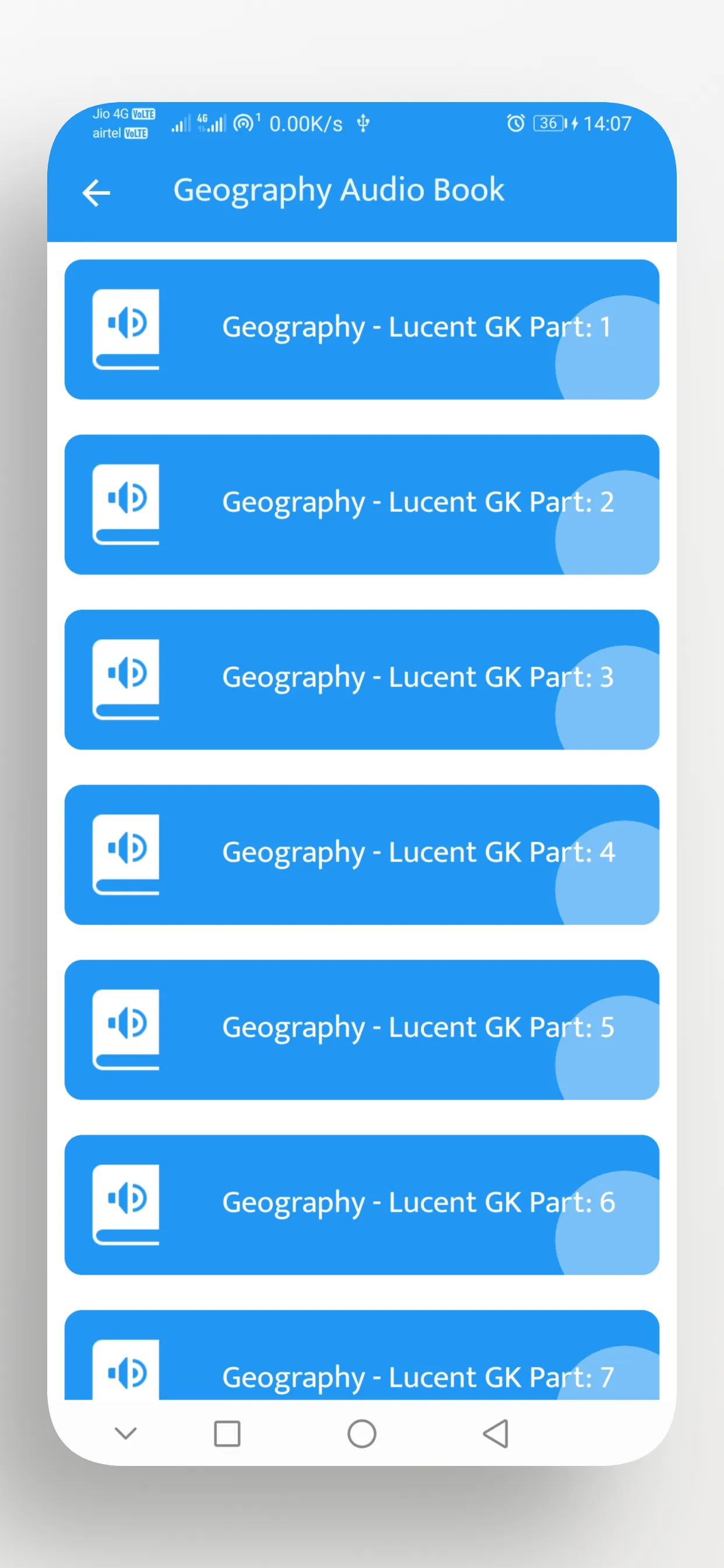724x1568 pixels.
Task: Tap the recent apps square navigation button
Action: [226, 1433]
